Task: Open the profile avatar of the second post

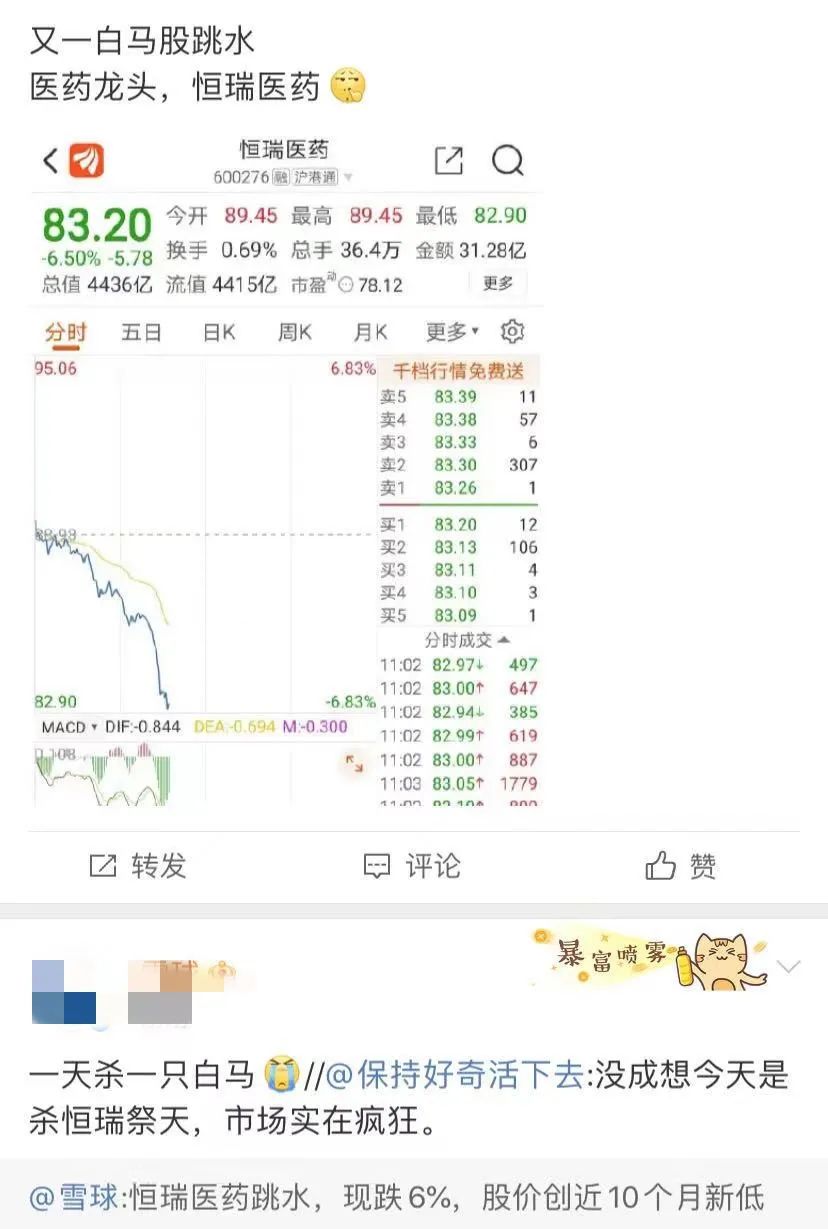Action: (64, 991)
